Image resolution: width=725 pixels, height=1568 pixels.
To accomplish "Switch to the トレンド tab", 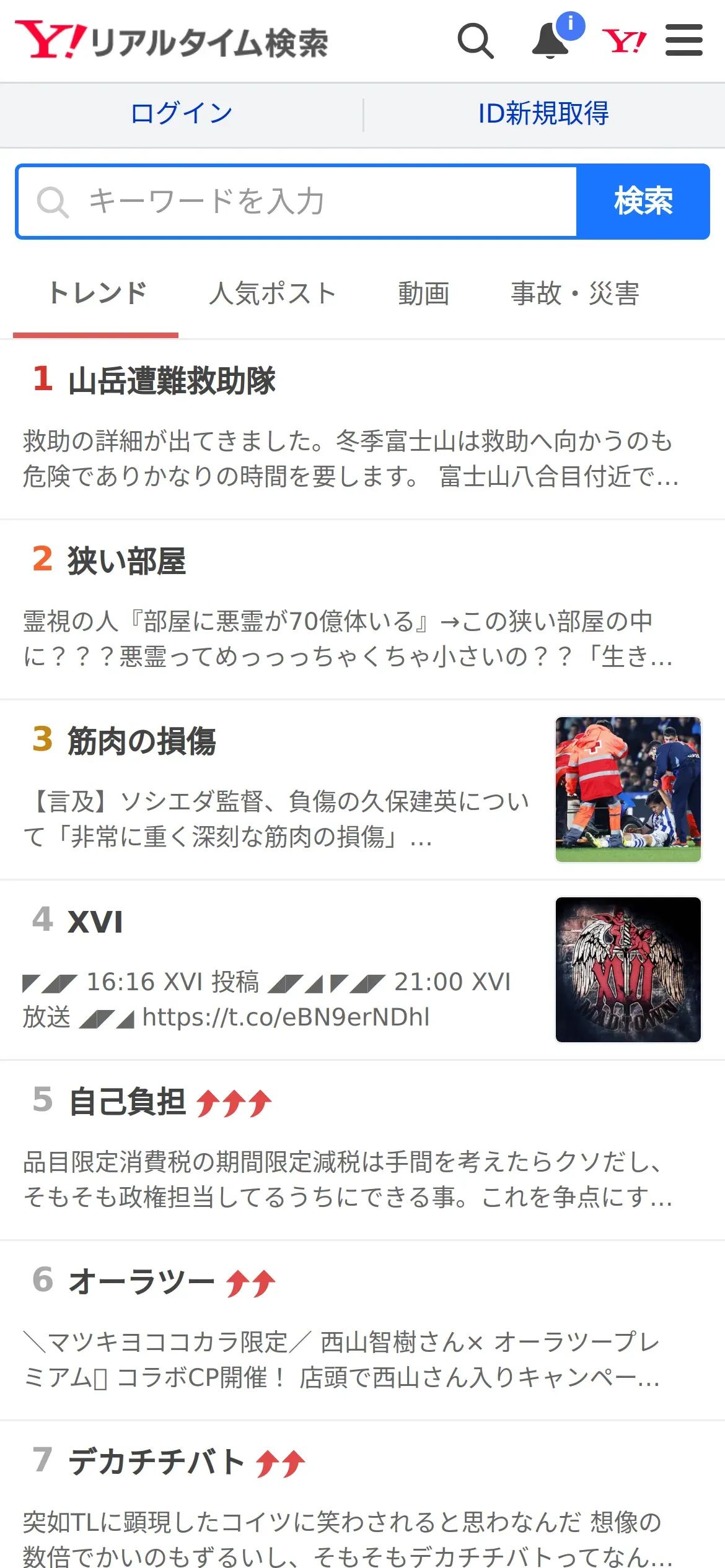I will 97,294.
